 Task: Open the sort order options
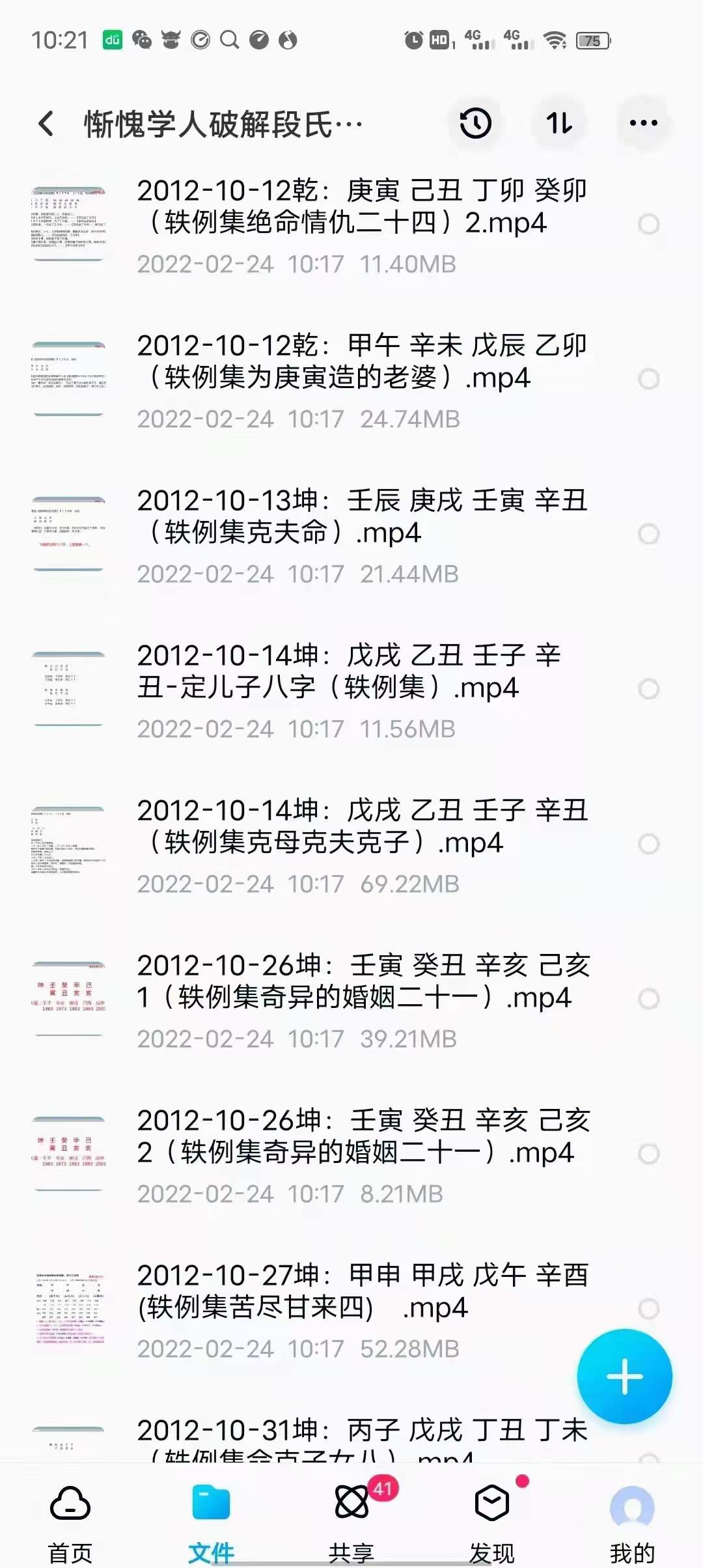point(559,123)
